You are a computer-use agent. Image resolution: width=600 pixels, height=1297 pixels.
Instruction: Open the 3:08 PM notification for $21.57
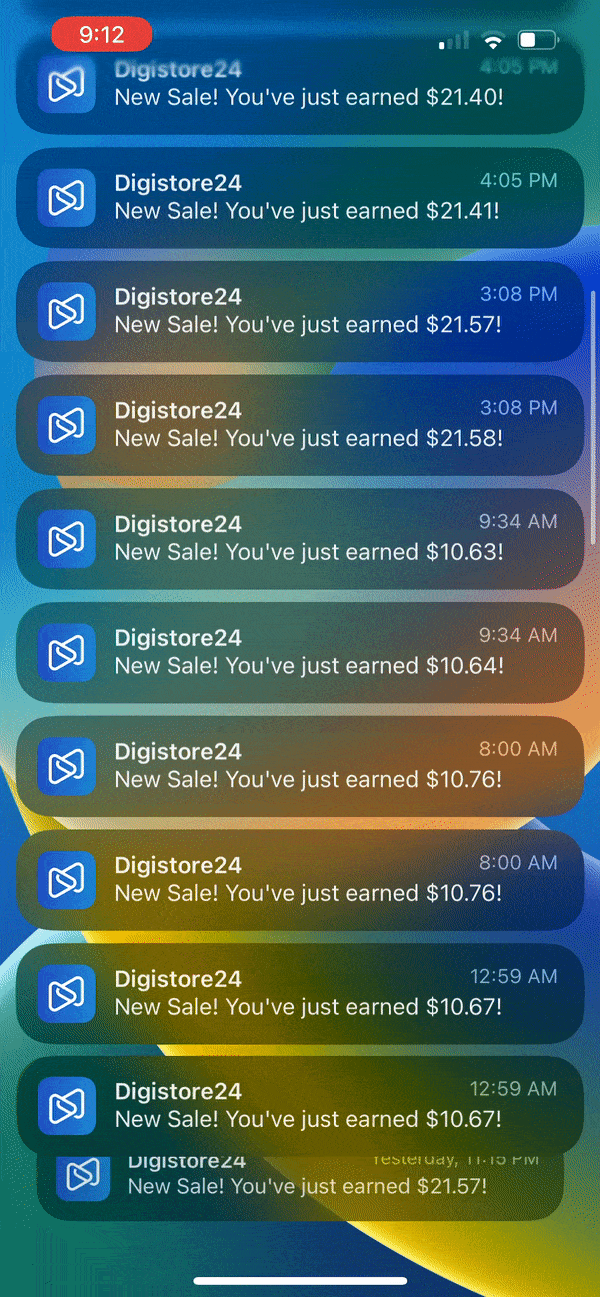[x=300, y=312]
